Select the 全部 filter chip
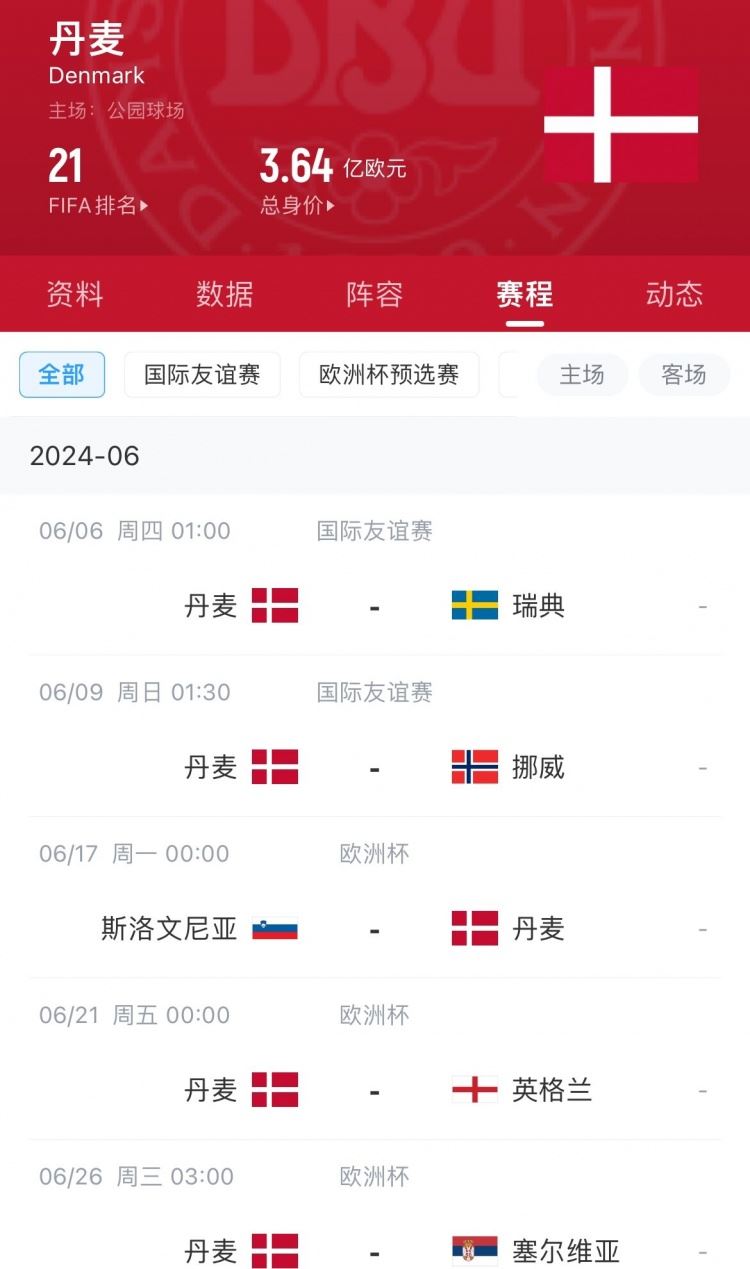The image size is (750, 1269). (62, 375)
